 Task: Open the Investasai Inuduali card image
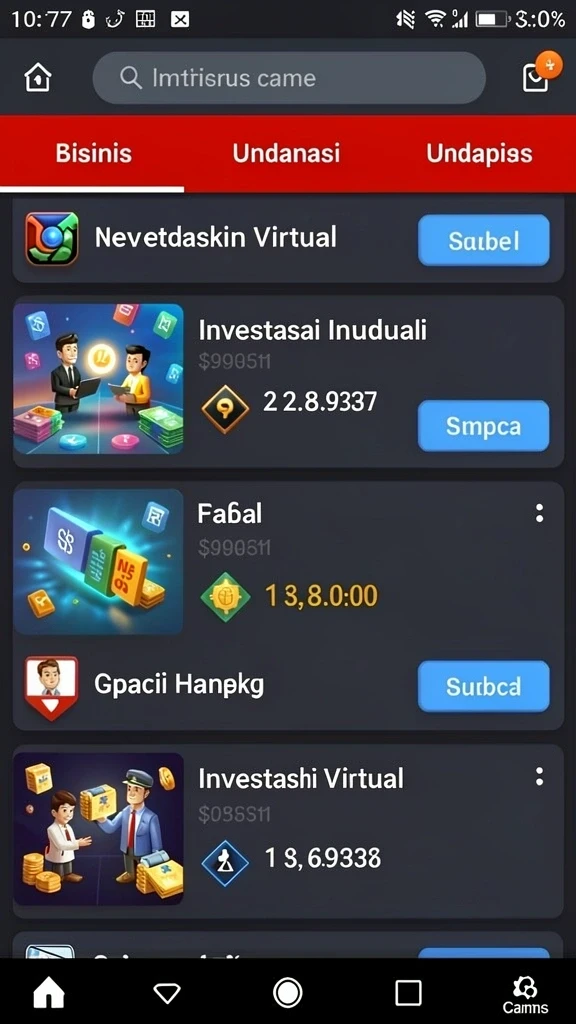click(99, 379)
